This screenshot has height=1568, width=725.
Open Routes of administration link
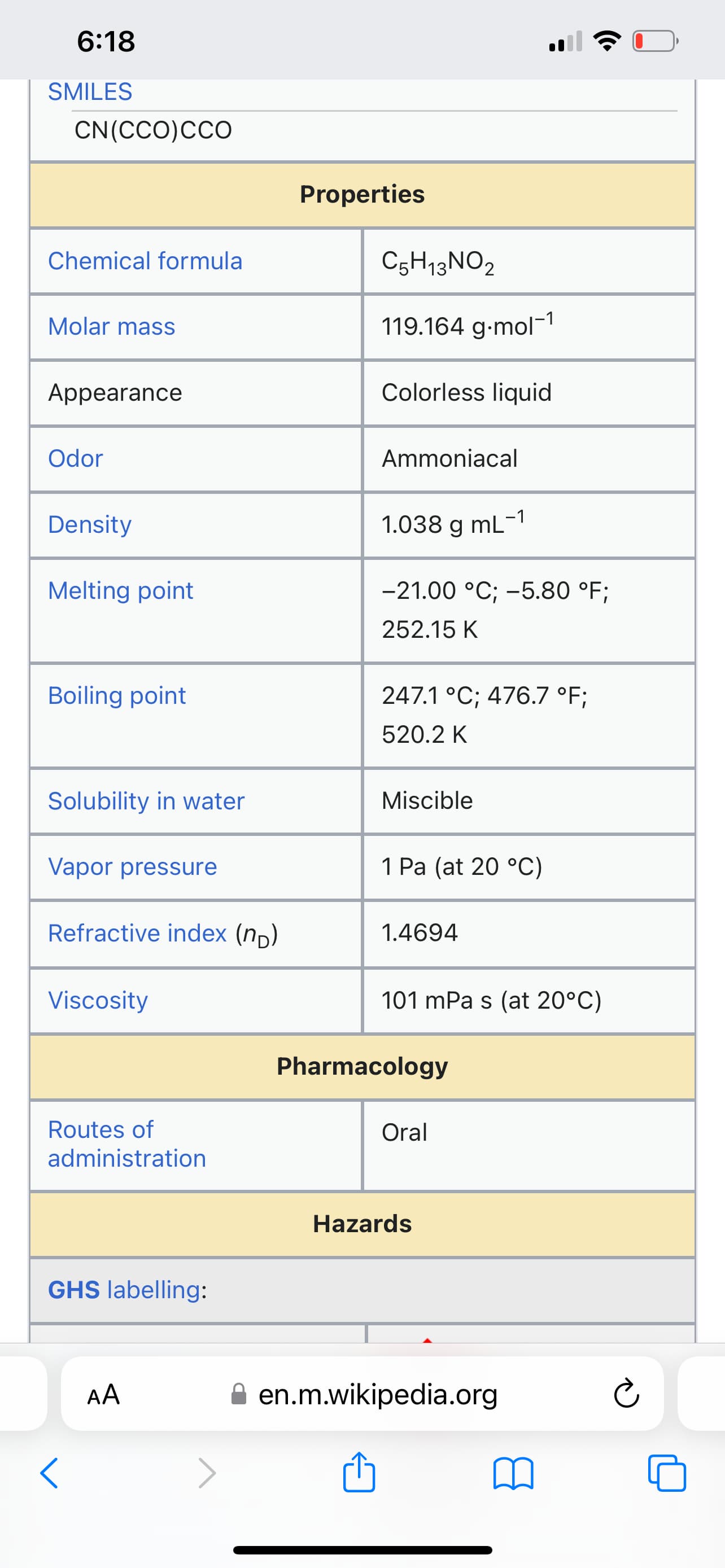coord(126,1144)
